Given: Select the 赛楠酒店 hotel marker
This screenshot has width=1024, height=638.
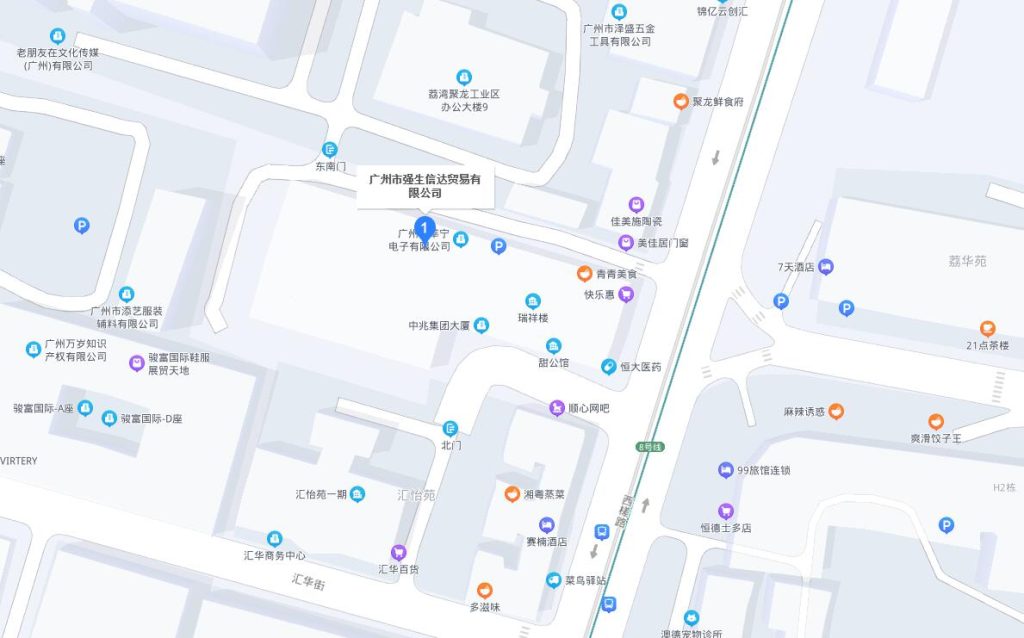Looking at the screenshot, I should [x=546, y=525].
